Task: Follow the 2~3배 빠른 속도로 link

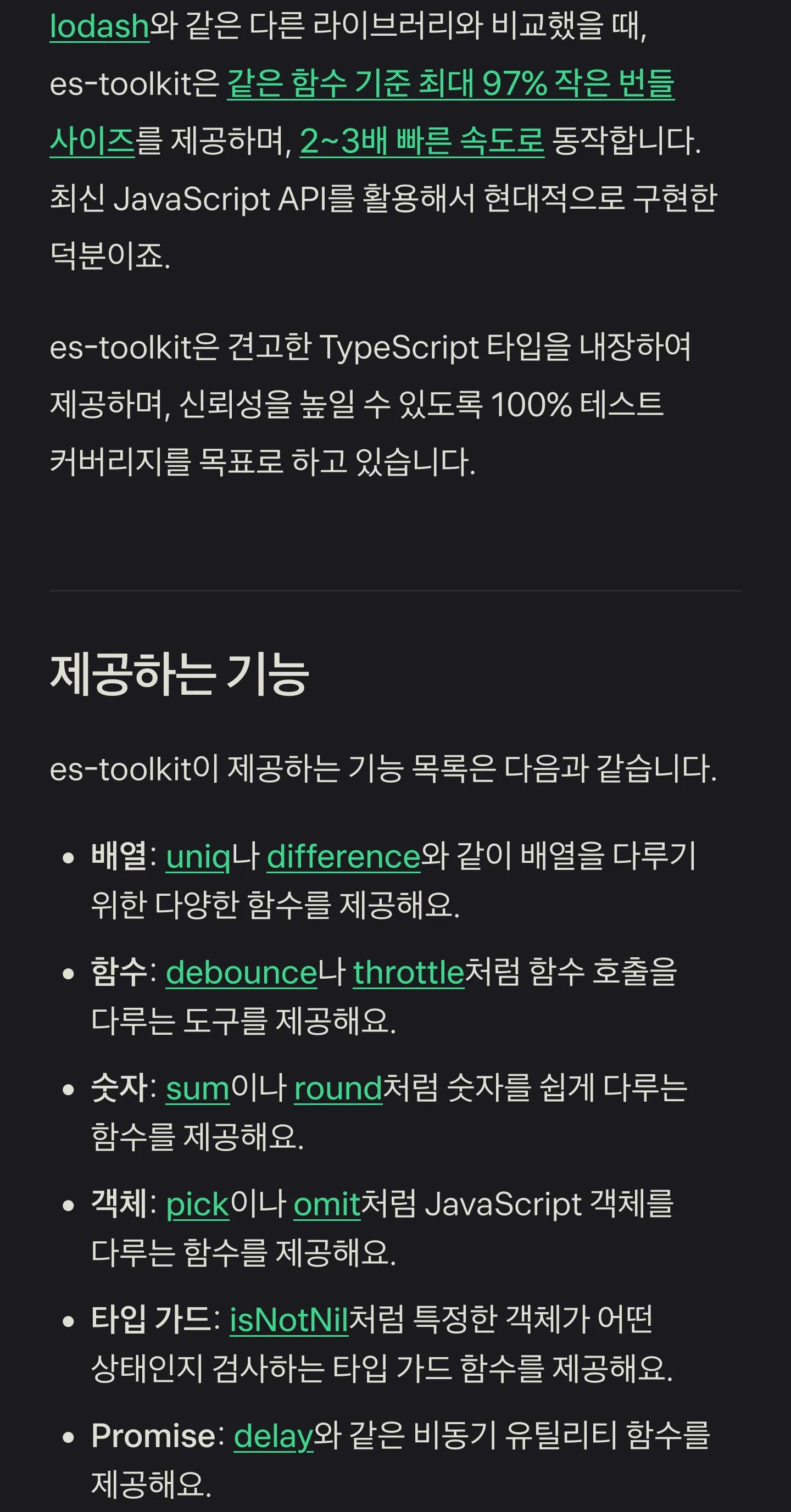Action: click(x=422, y=141)
